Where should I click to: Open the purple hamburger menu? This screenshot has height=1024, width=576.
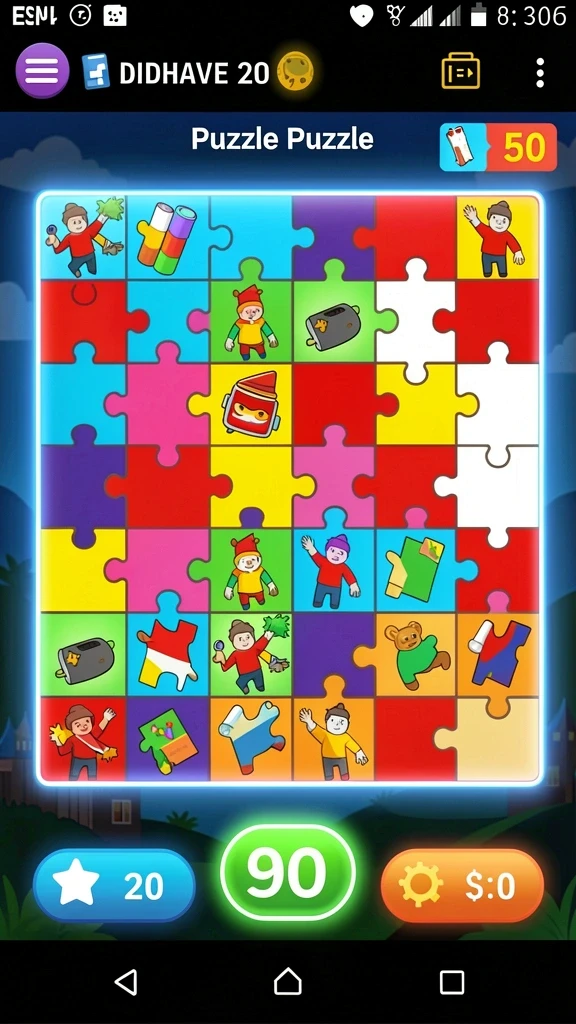42,71
